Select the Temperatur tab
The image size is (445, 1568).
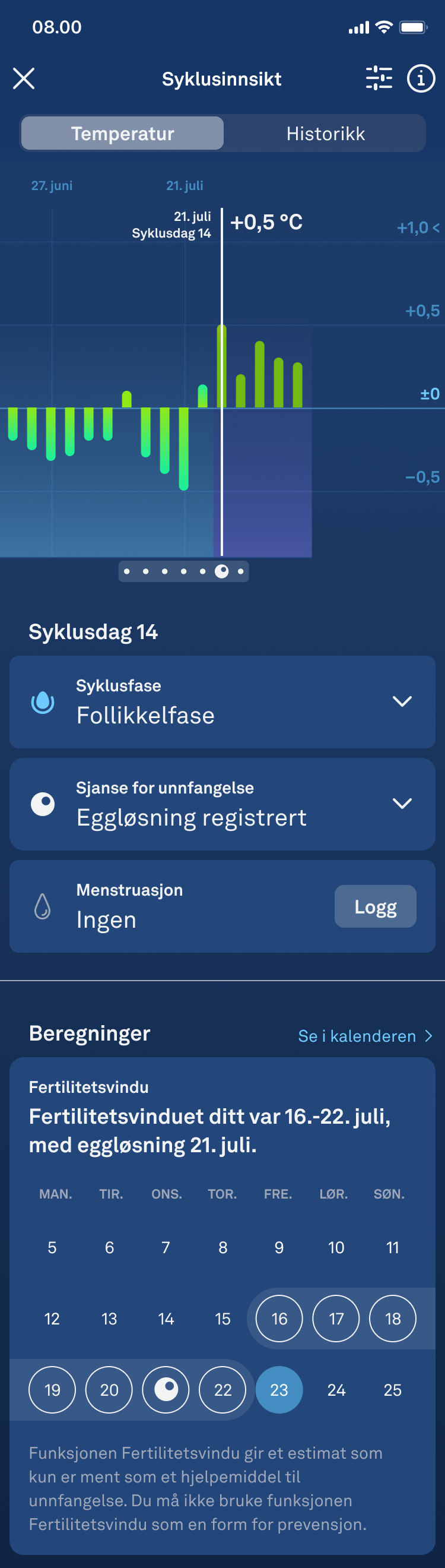[x=123, y=133]
